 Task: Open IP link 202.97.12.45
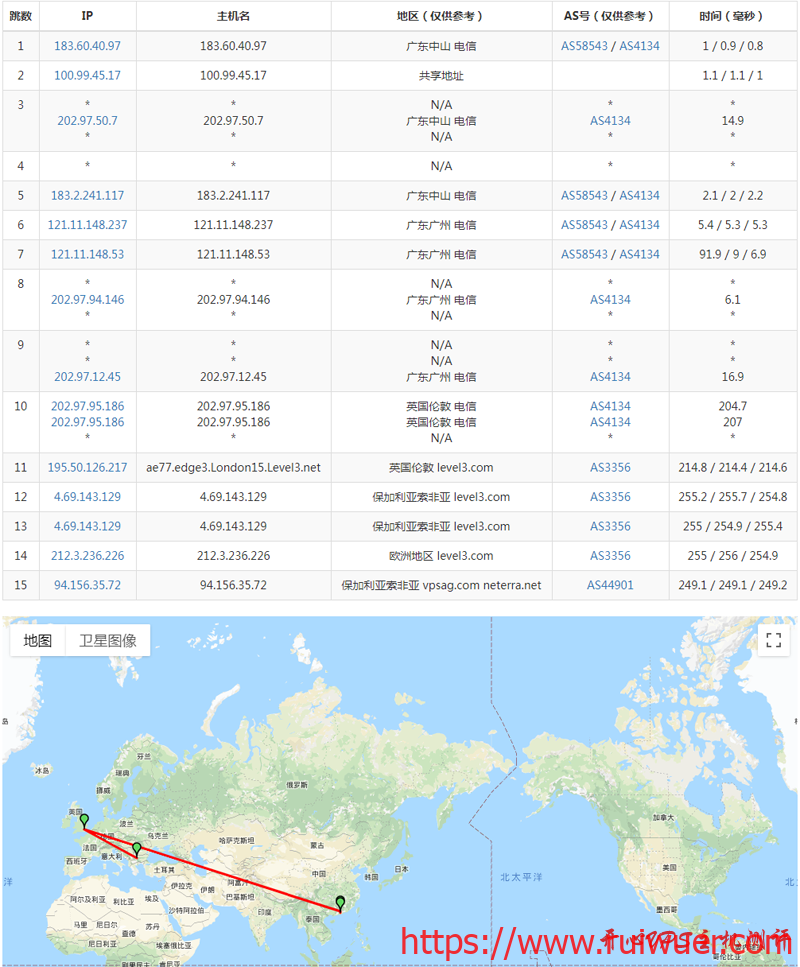[x=87, y=377]
